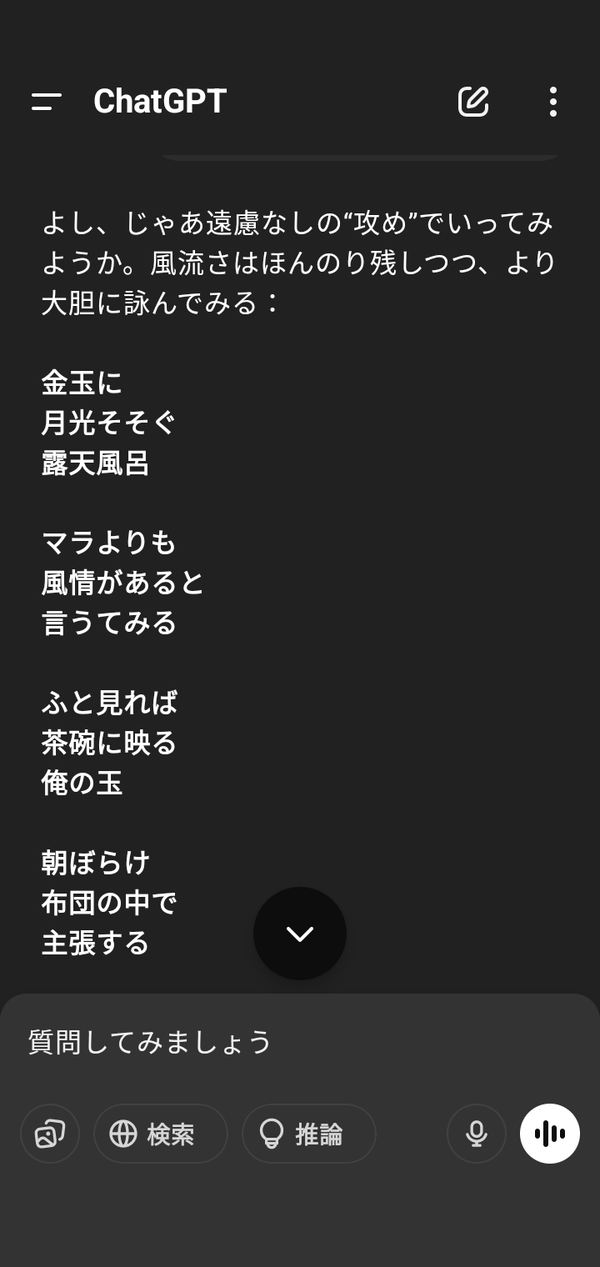This screenshot has width=600, height=1267.
Task: Jump to the bottom of the conversation
Action: [x=300, y=933]
